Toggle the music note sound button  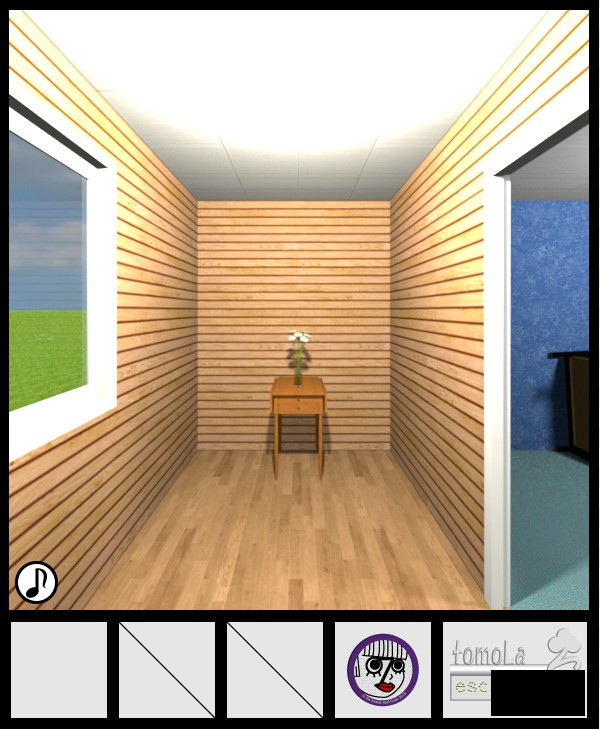click(x=36, y=582)
